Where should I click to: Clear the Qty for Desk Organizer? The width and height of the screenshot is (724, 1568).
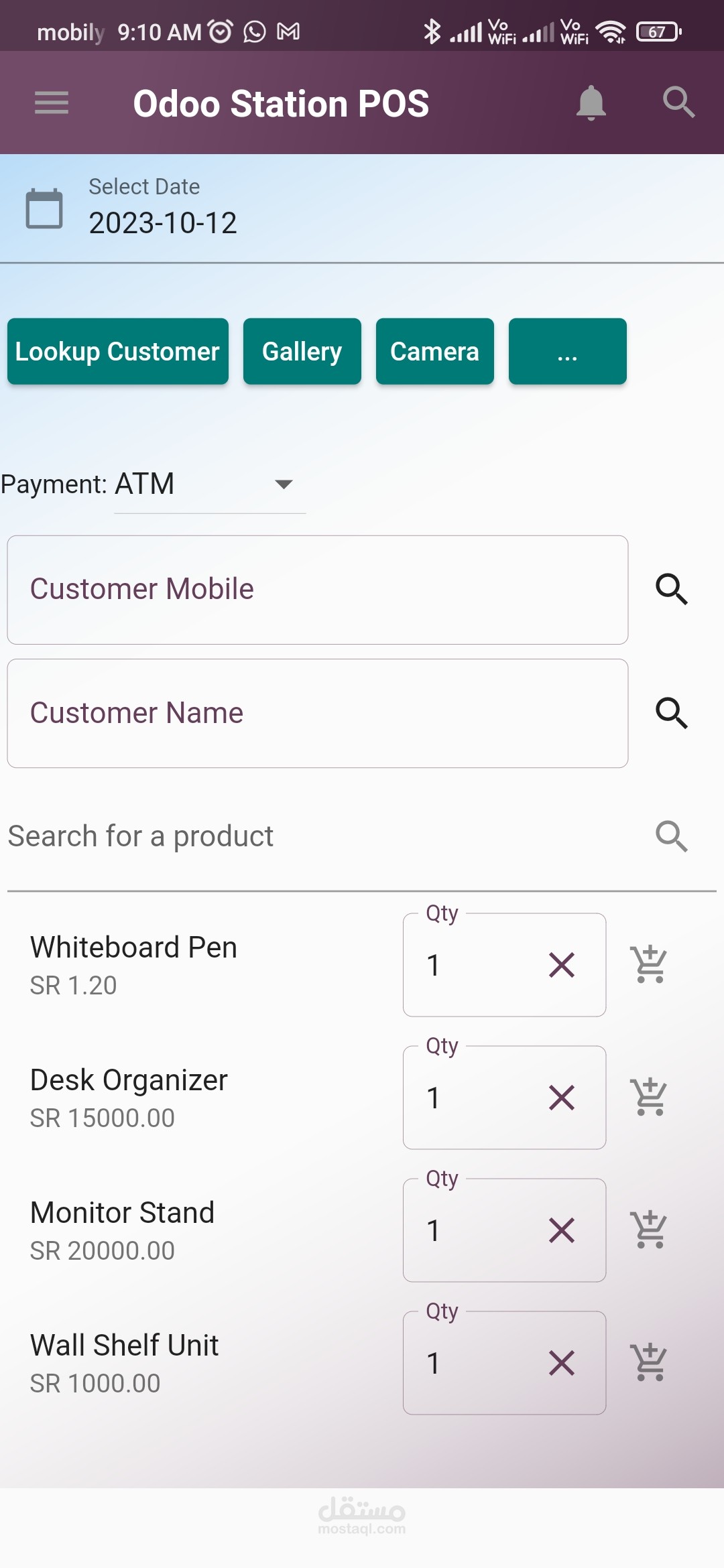click(562, 1098)
